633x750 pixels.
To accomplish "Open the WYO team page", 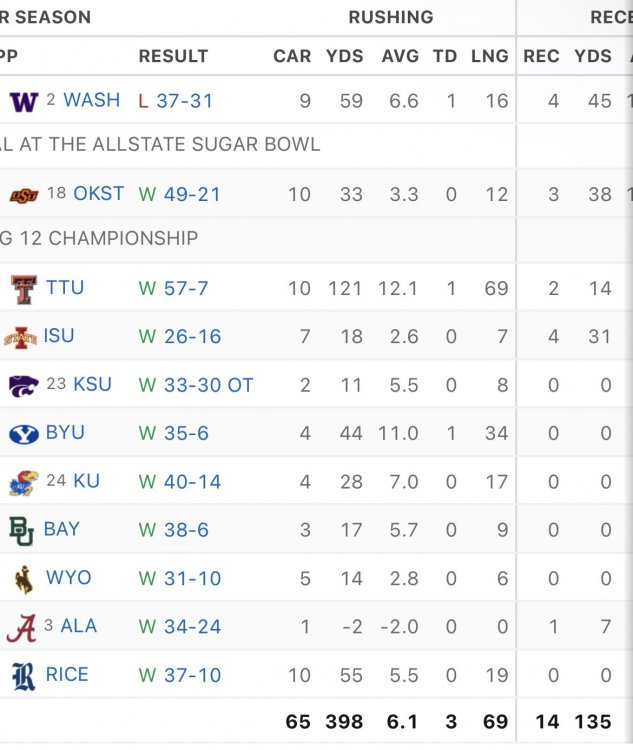I will coord(68,578).
